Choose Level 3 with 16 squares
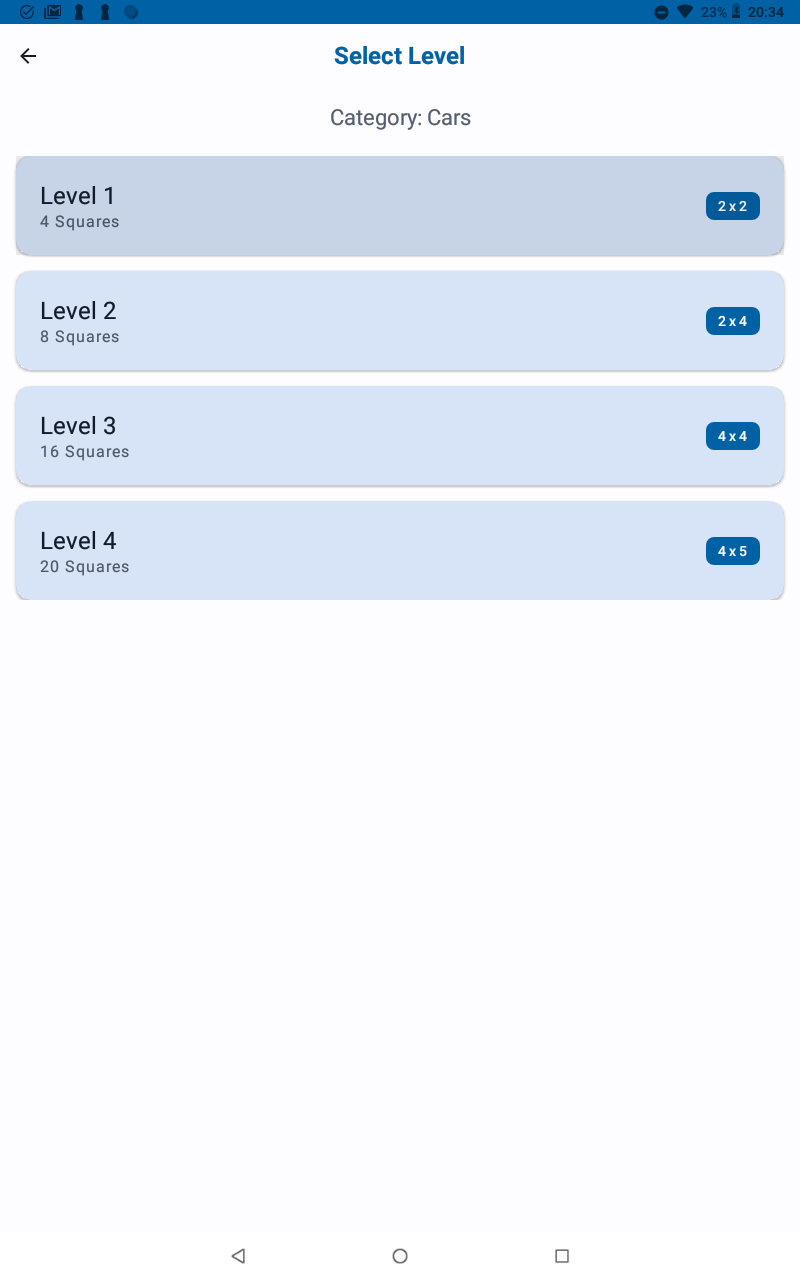800x1280 pixels. tap(400, 436)
